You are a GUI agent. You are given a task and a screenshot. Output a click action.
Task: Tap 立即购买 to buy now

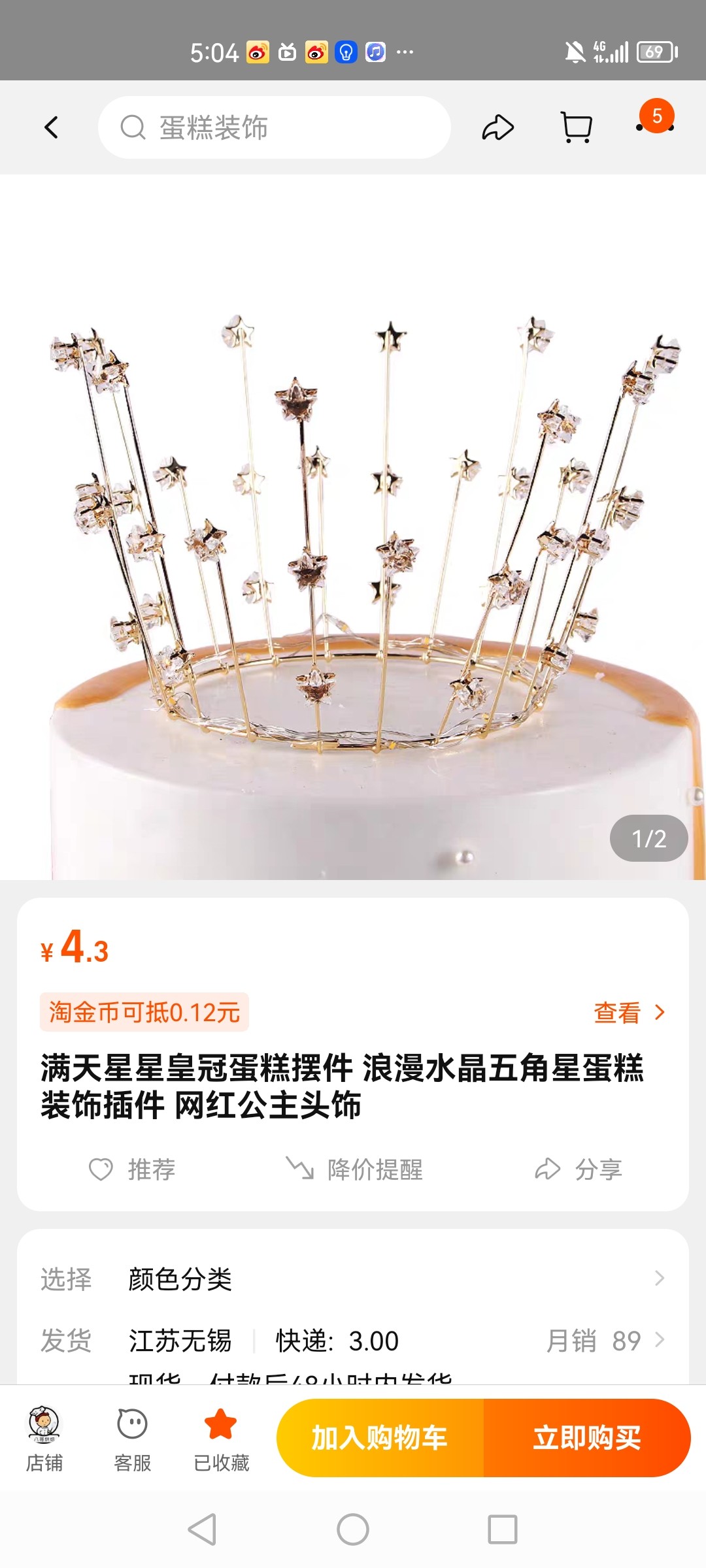pos(586,1438)
